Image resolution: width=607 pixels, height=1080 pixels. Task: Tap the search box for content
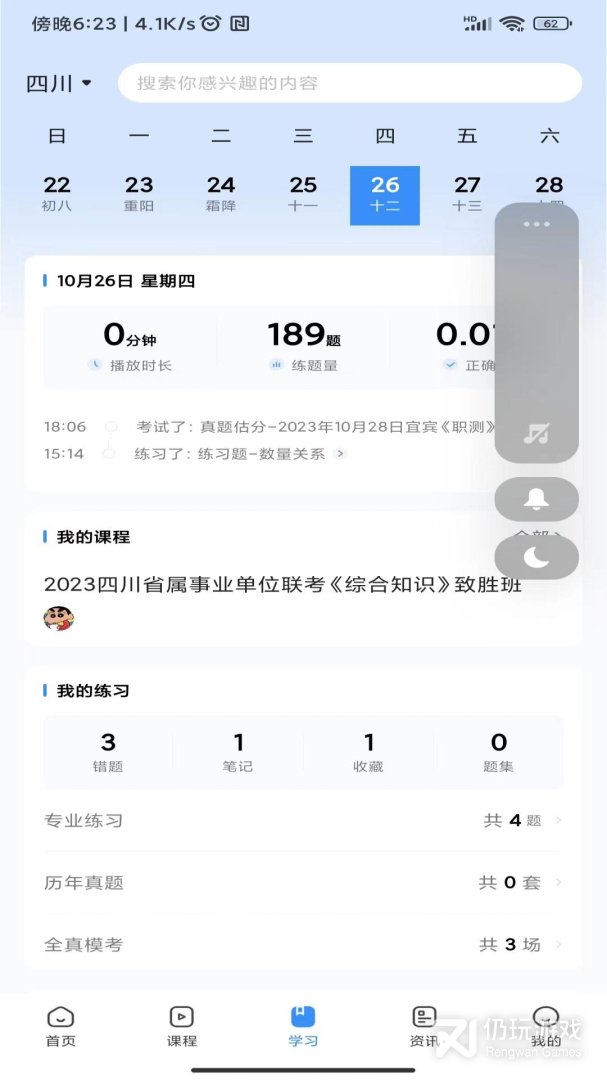pyautogui.click(x=349, y=83)
